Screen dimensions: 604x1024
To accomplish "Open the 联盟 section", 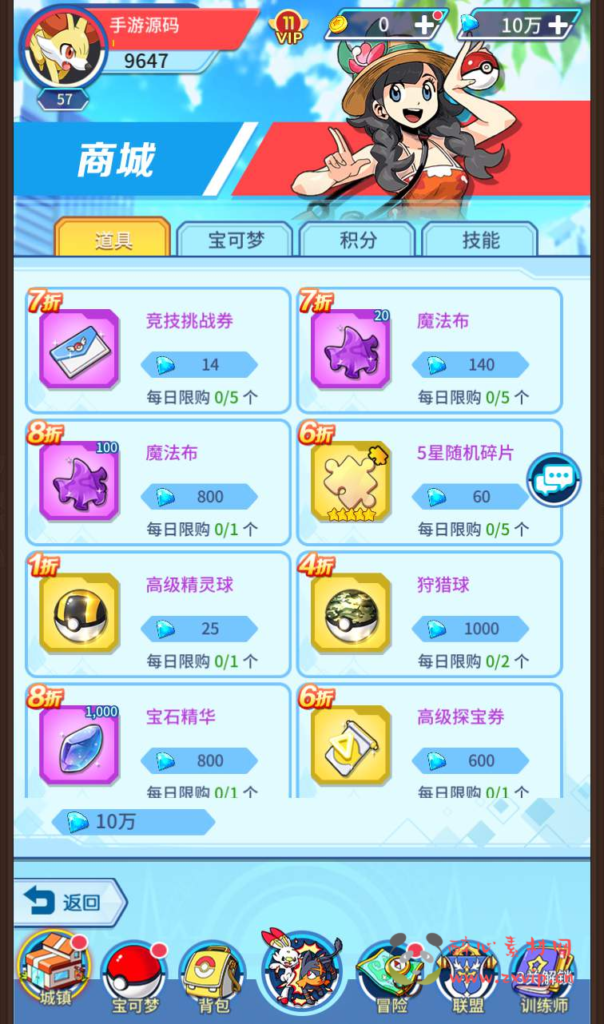I will point(467,975).
